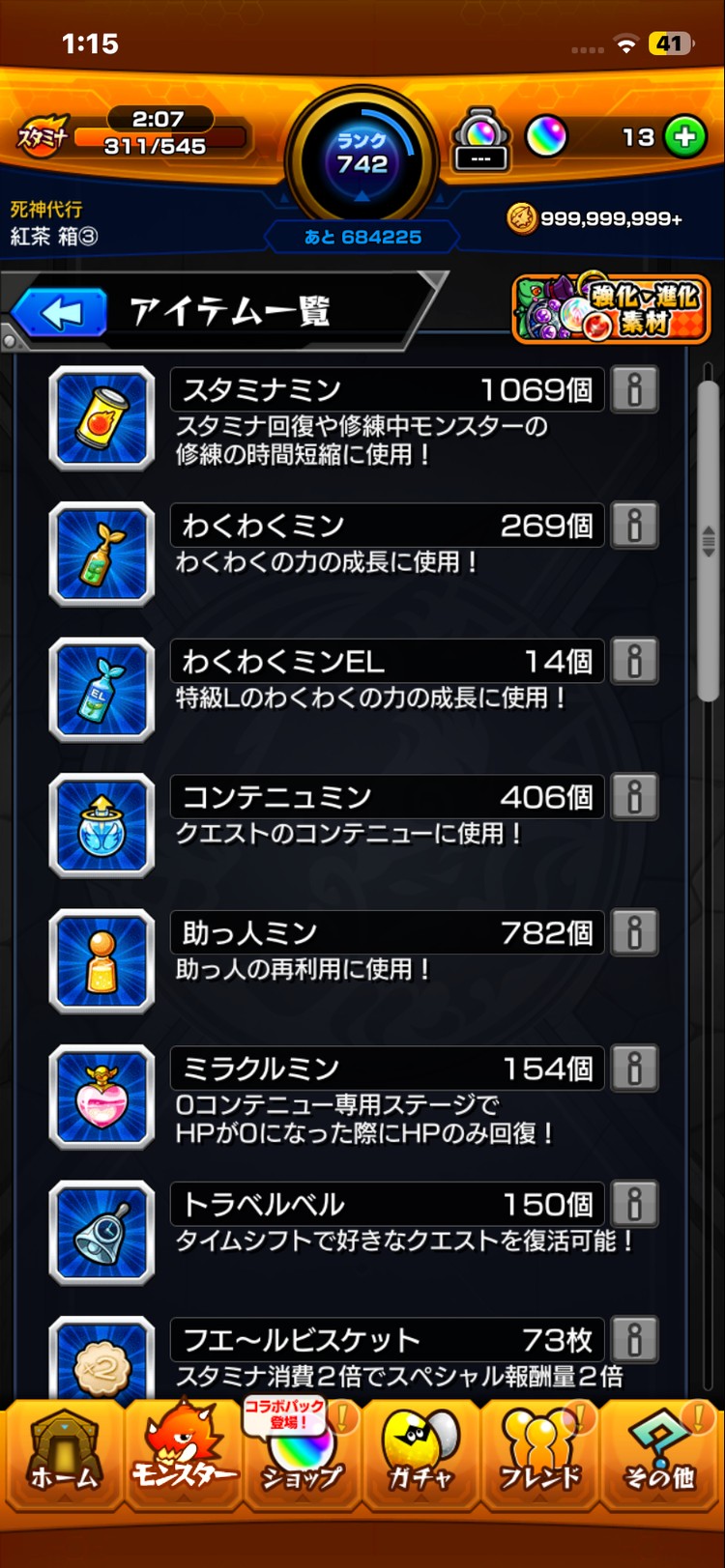Show info for 助っ人ミン
Screen dimensions: 725x1568
point(634,933)
